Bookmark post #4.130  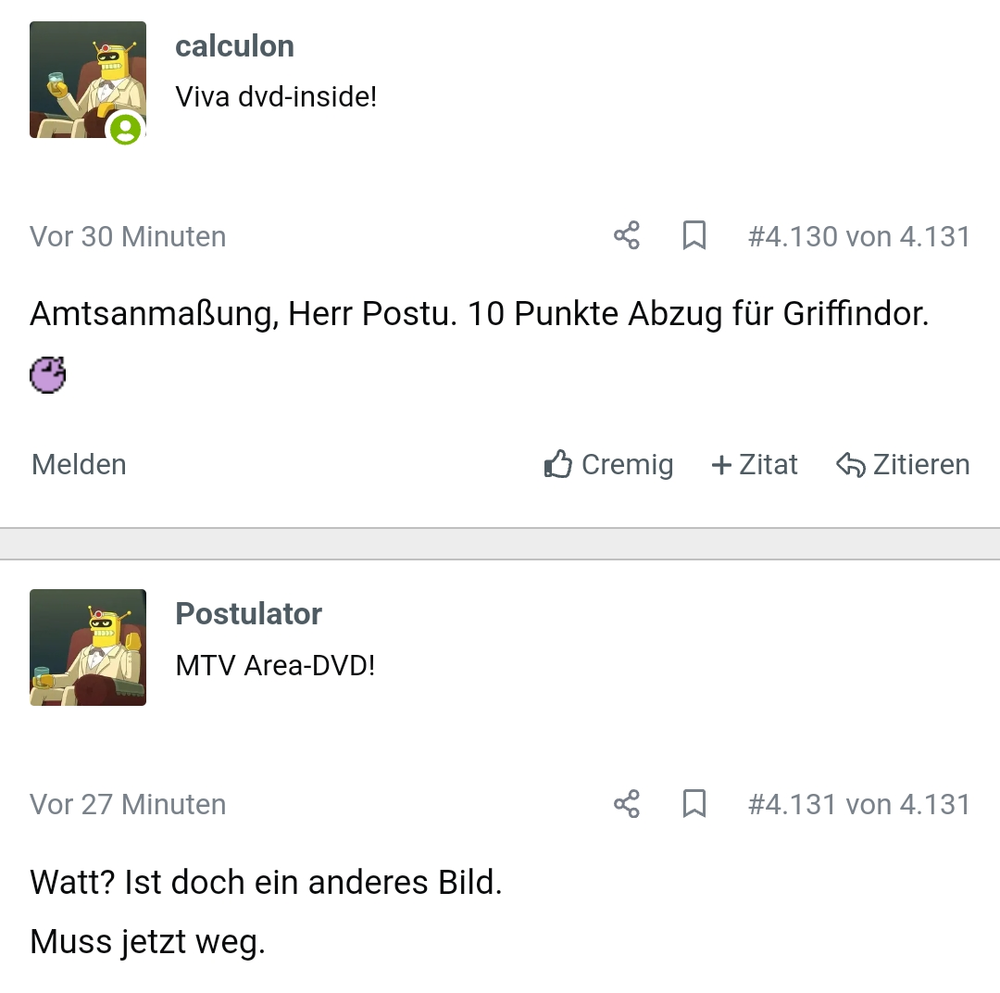694,236
